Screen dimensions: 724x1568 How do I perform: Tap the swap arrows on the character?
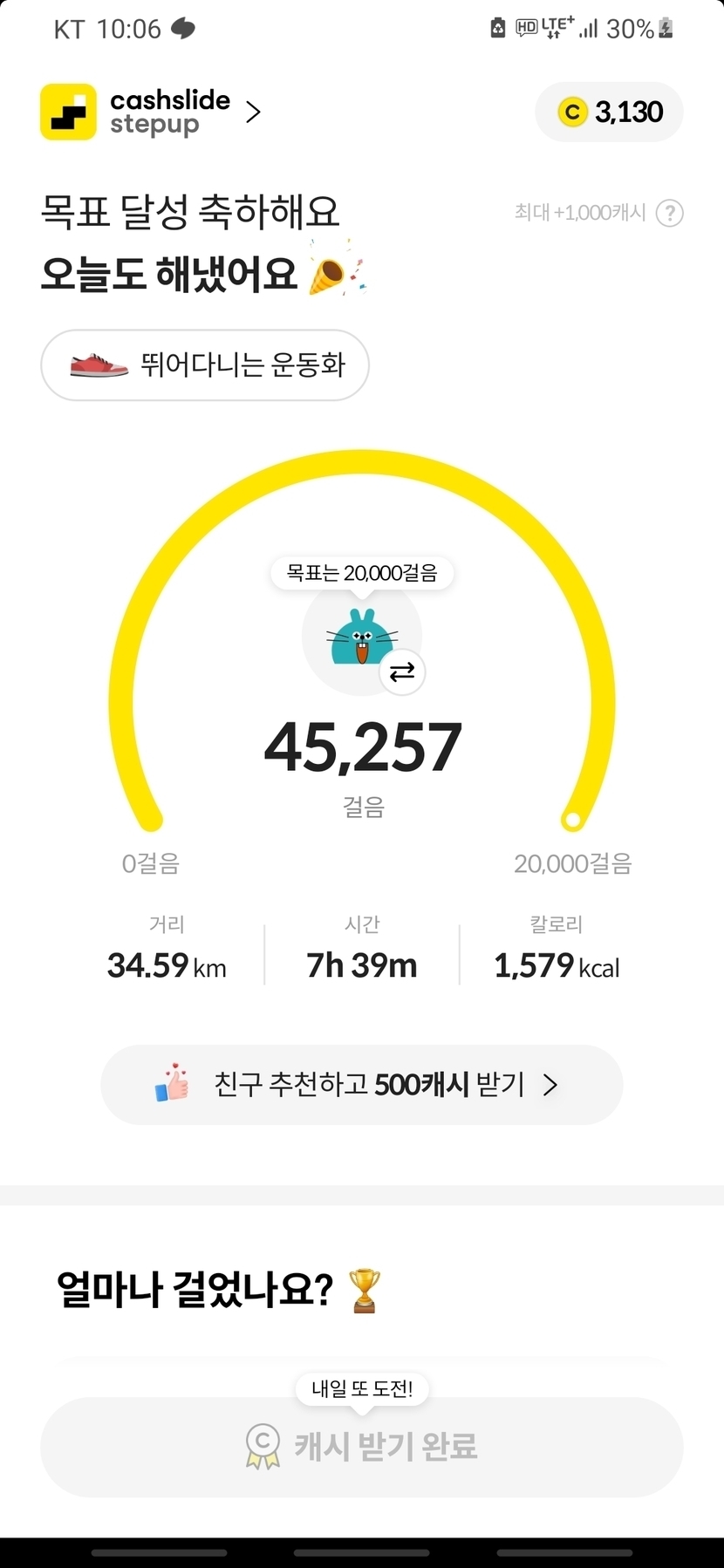click(402, 672)
